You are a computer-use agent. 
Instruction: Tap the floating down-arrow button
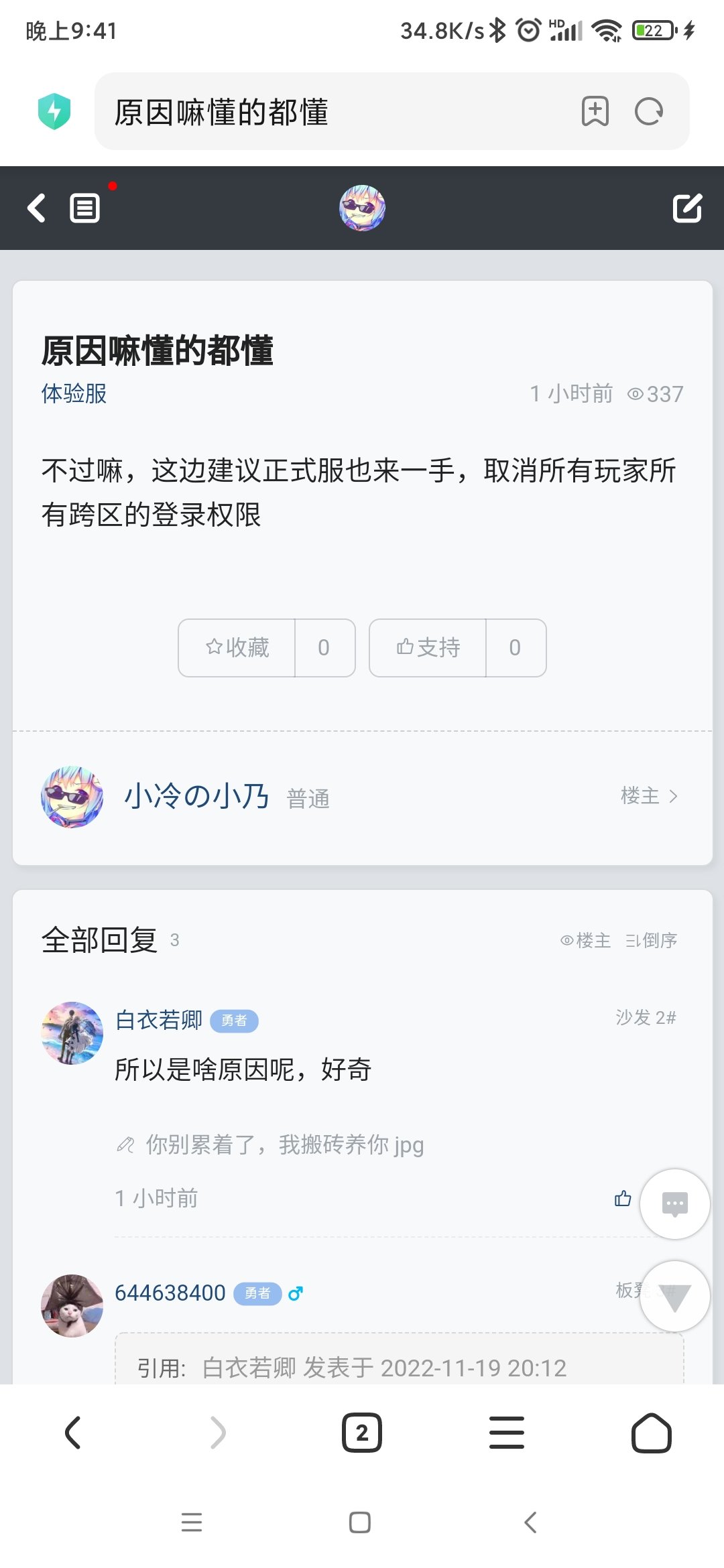674,1296
